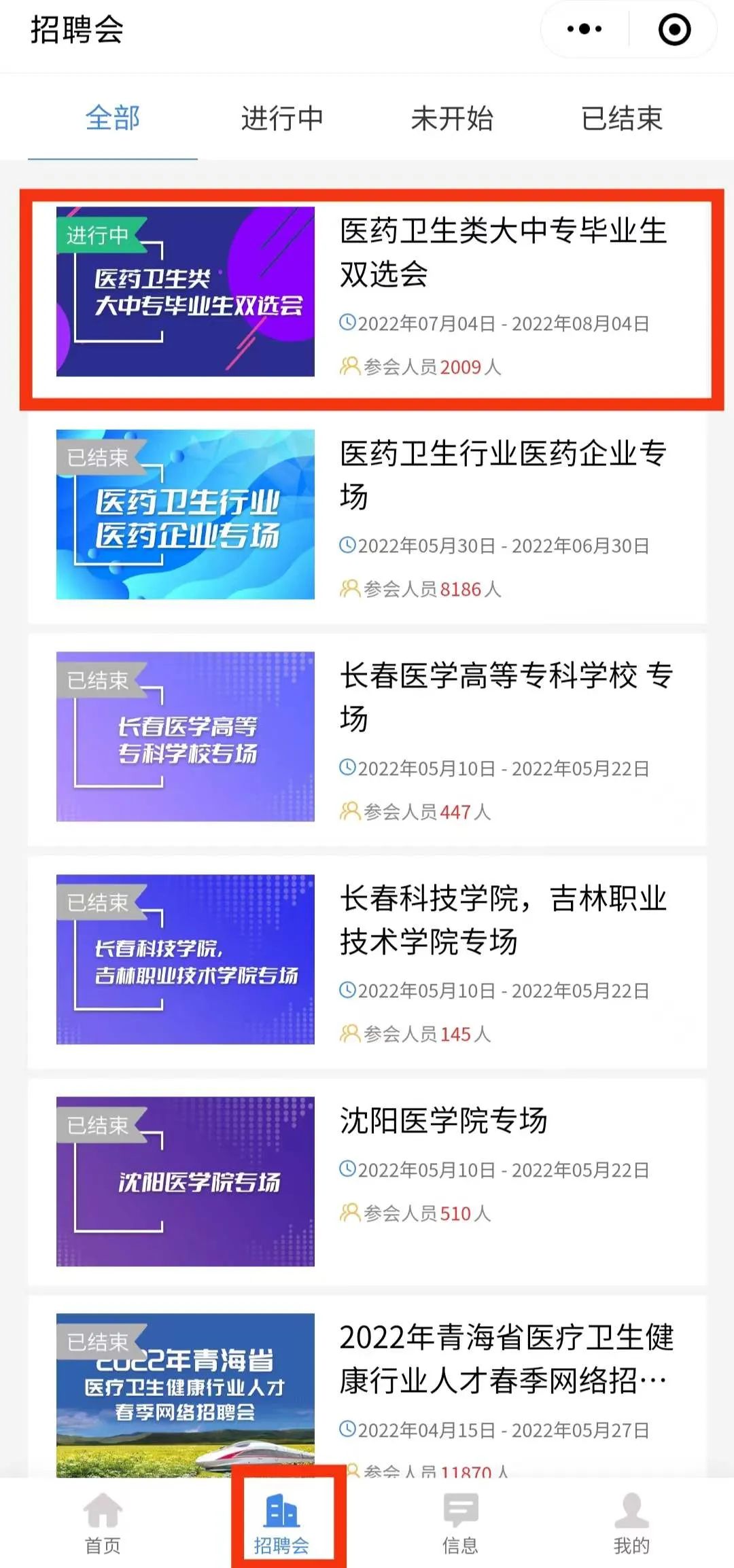Close the mini program with the circle button
Viewport: 734px width, 1568px height.
pos(674,29)
